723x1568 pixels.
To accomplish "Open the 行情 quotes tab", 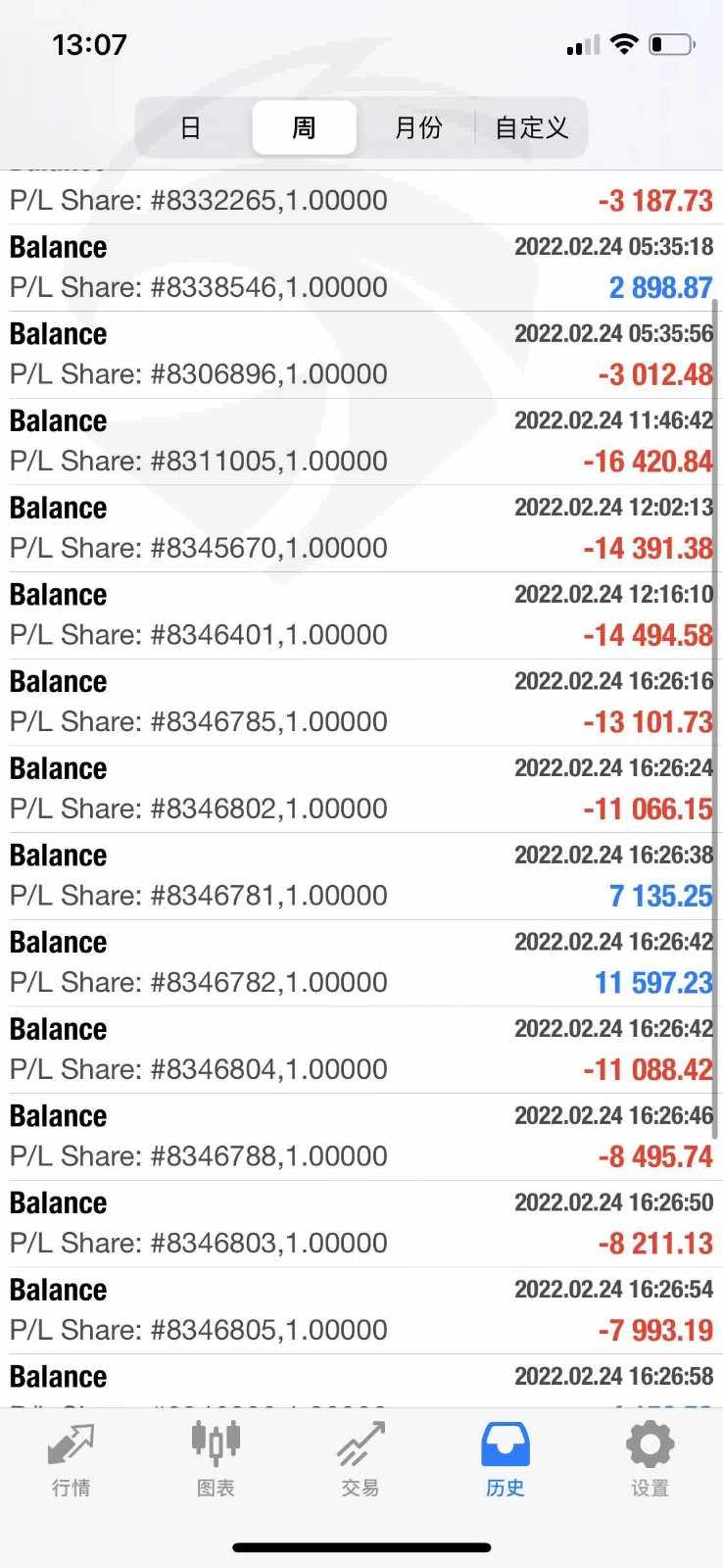I will click(x=71, y=1459).
